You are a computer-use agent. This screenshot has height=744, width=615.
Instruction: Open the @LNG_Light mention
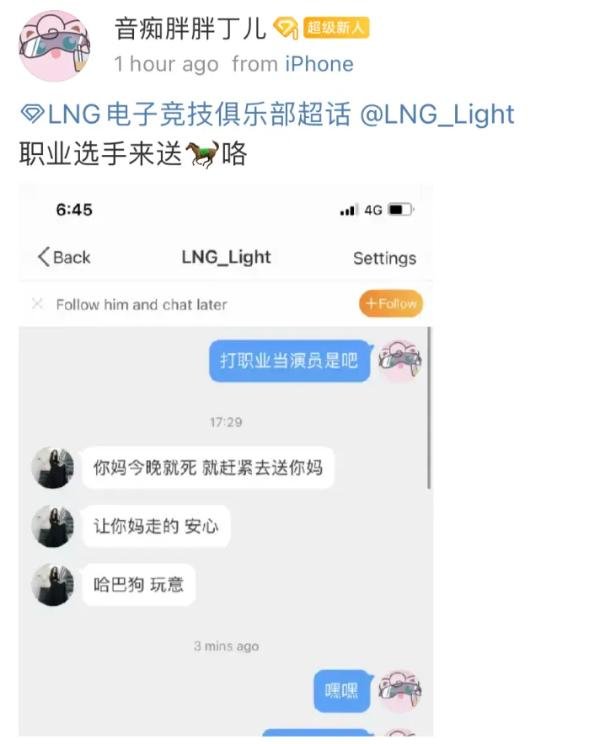(x=437, y=114)
